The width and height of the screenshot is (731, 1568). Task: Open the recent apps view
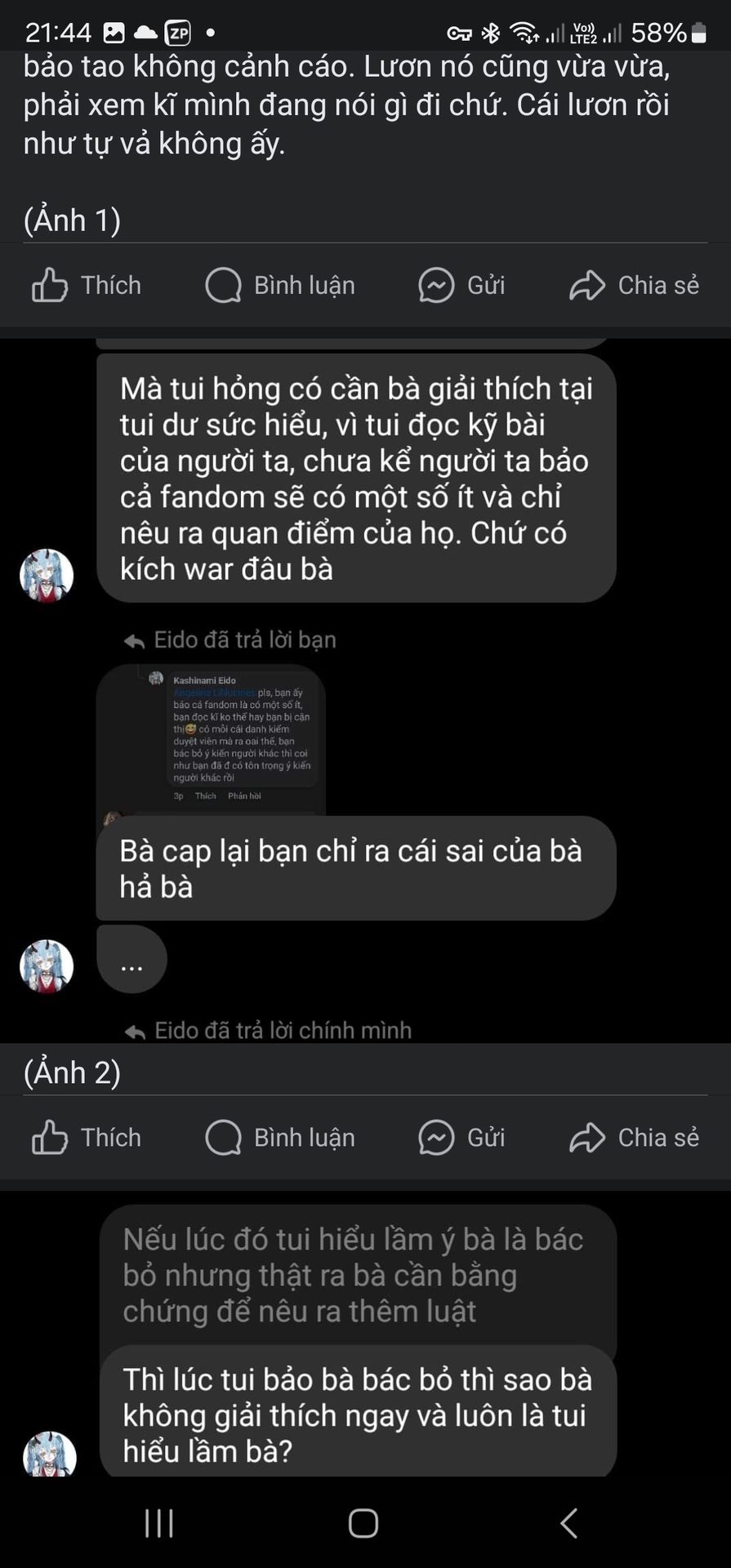point(159,1523)
